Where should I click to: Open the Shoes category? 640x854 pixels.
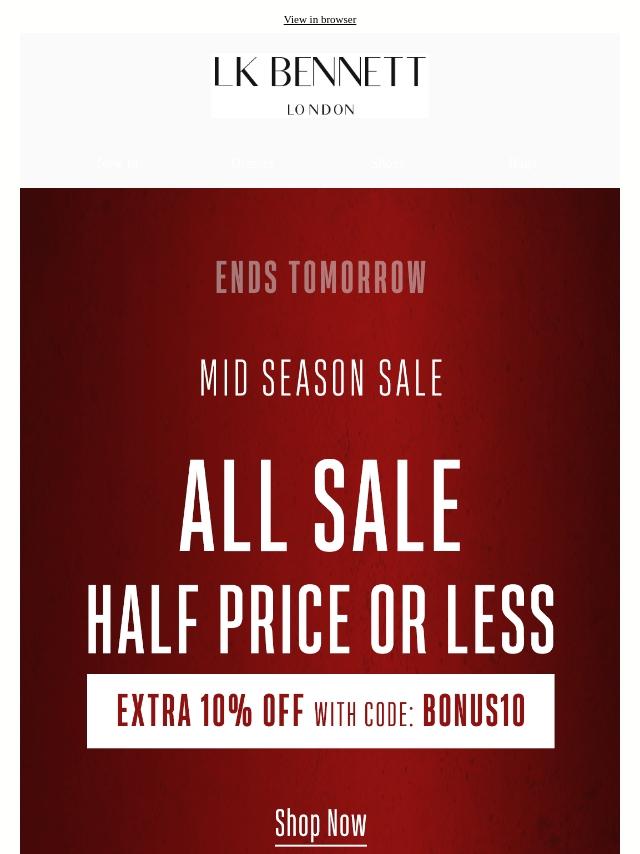point(387,163)
